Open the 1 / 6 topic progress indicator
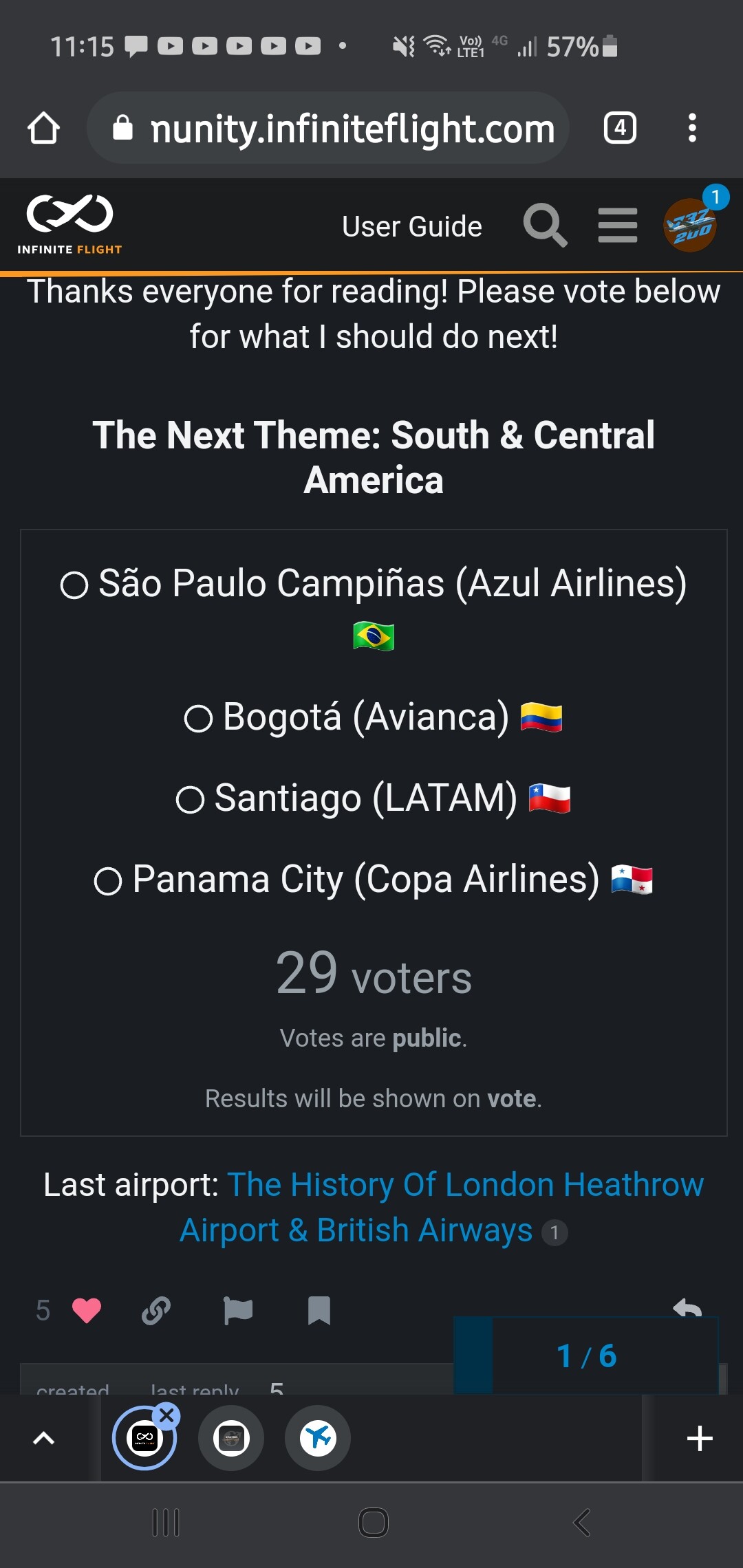The width and height of the screenshot is (743, 1568). click(586, 1355)
